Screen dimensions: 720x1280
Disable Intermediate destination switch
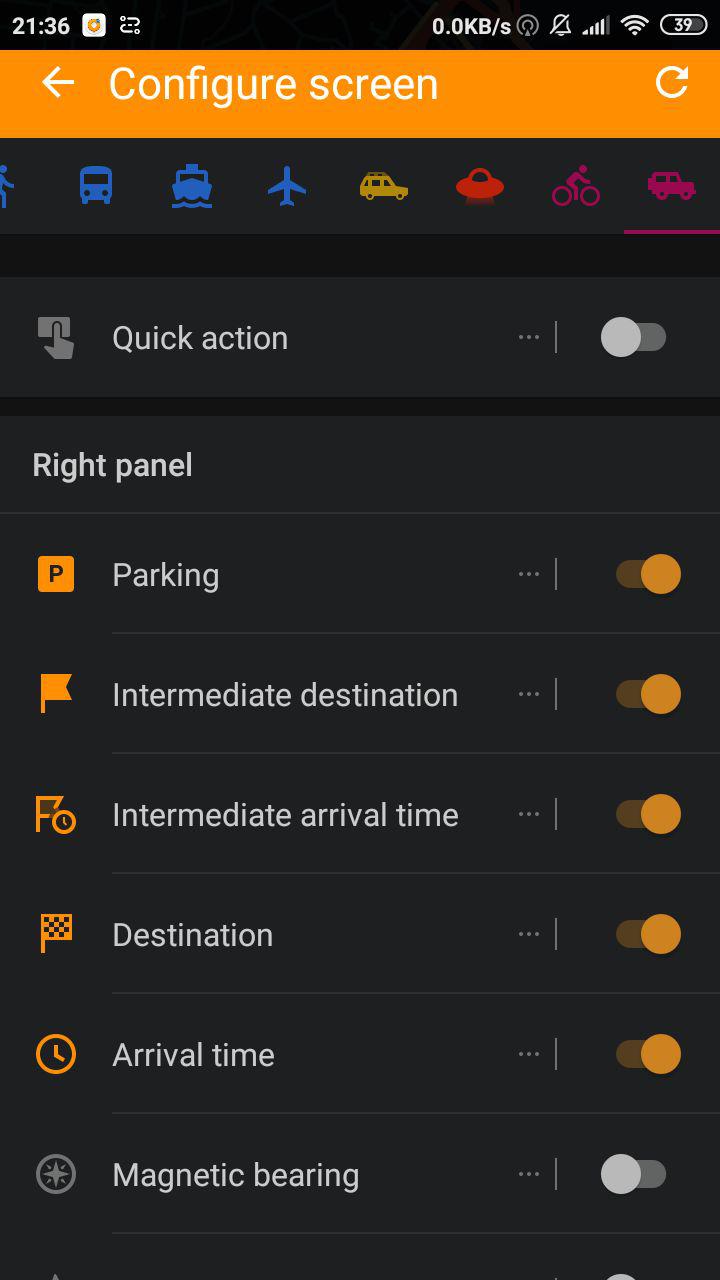[648, 694]
